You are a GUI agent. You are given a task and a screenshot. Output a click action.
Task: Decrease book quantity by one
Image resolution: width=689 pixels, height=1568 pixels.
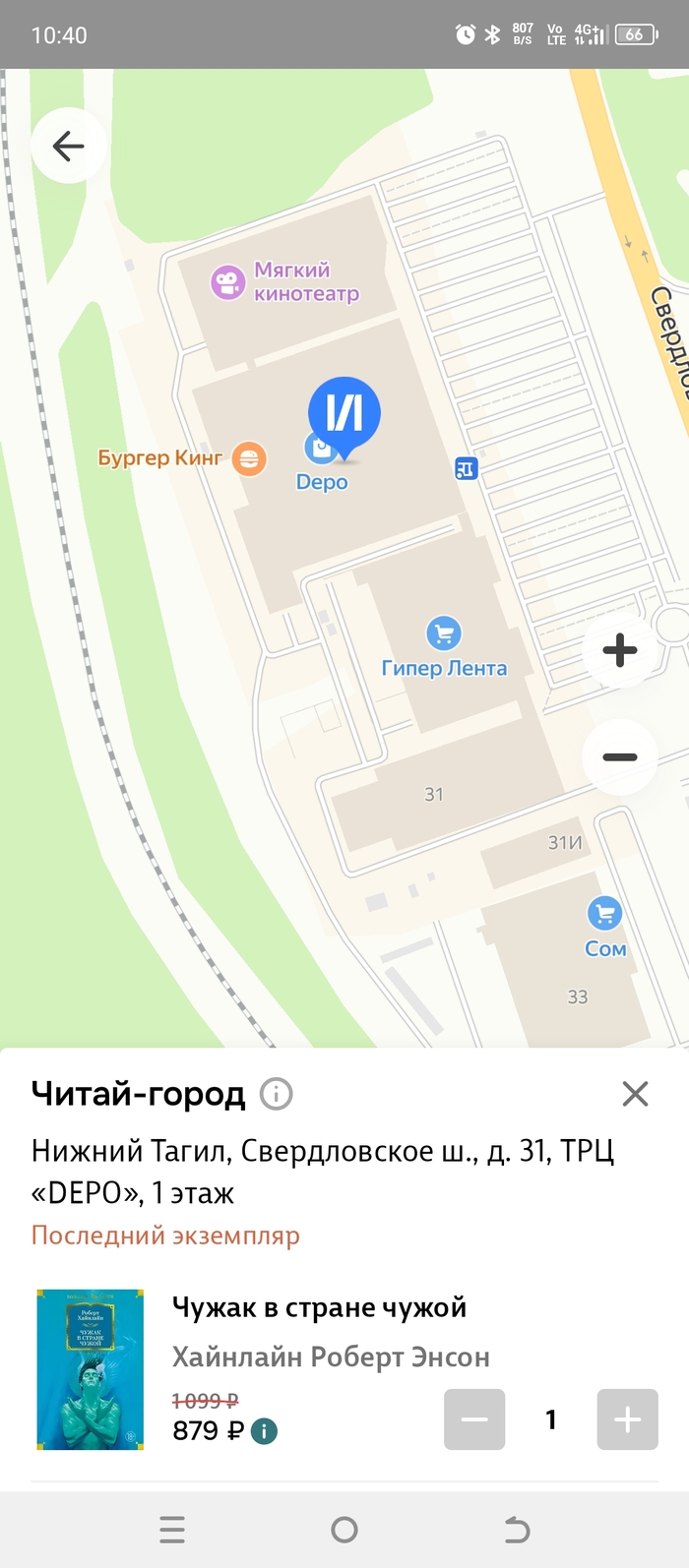pos(474,1419)
